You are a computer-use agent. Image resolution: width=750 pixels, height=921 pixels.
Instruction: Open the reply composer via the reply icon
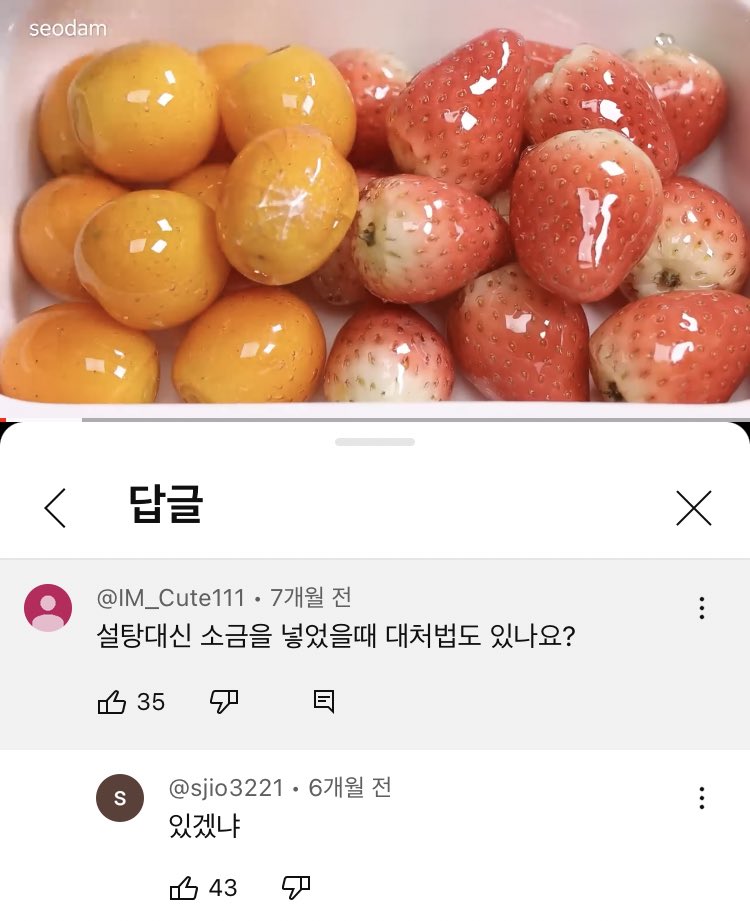(x=324, y=702)
